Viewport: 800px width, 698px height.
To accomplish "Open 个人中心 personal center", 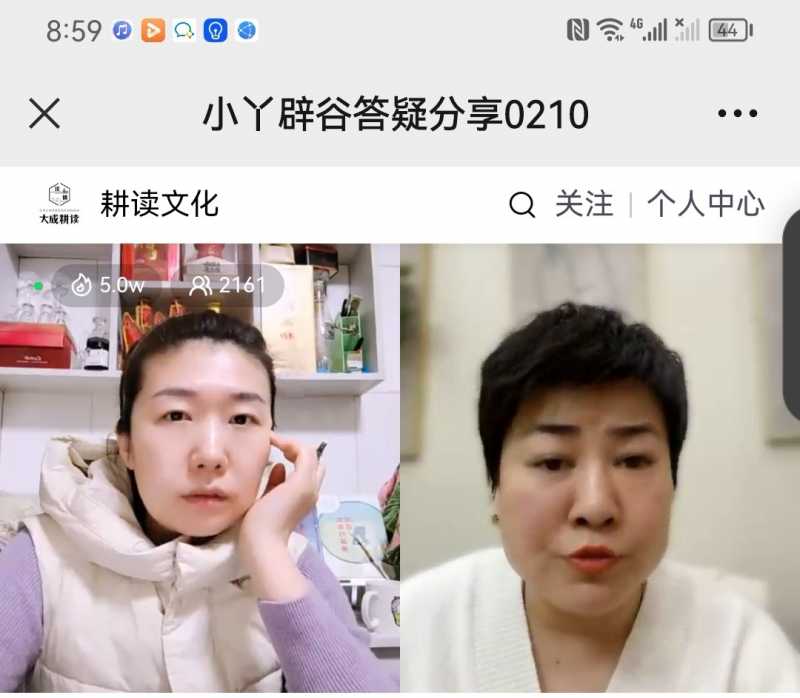I will point(705,205).
